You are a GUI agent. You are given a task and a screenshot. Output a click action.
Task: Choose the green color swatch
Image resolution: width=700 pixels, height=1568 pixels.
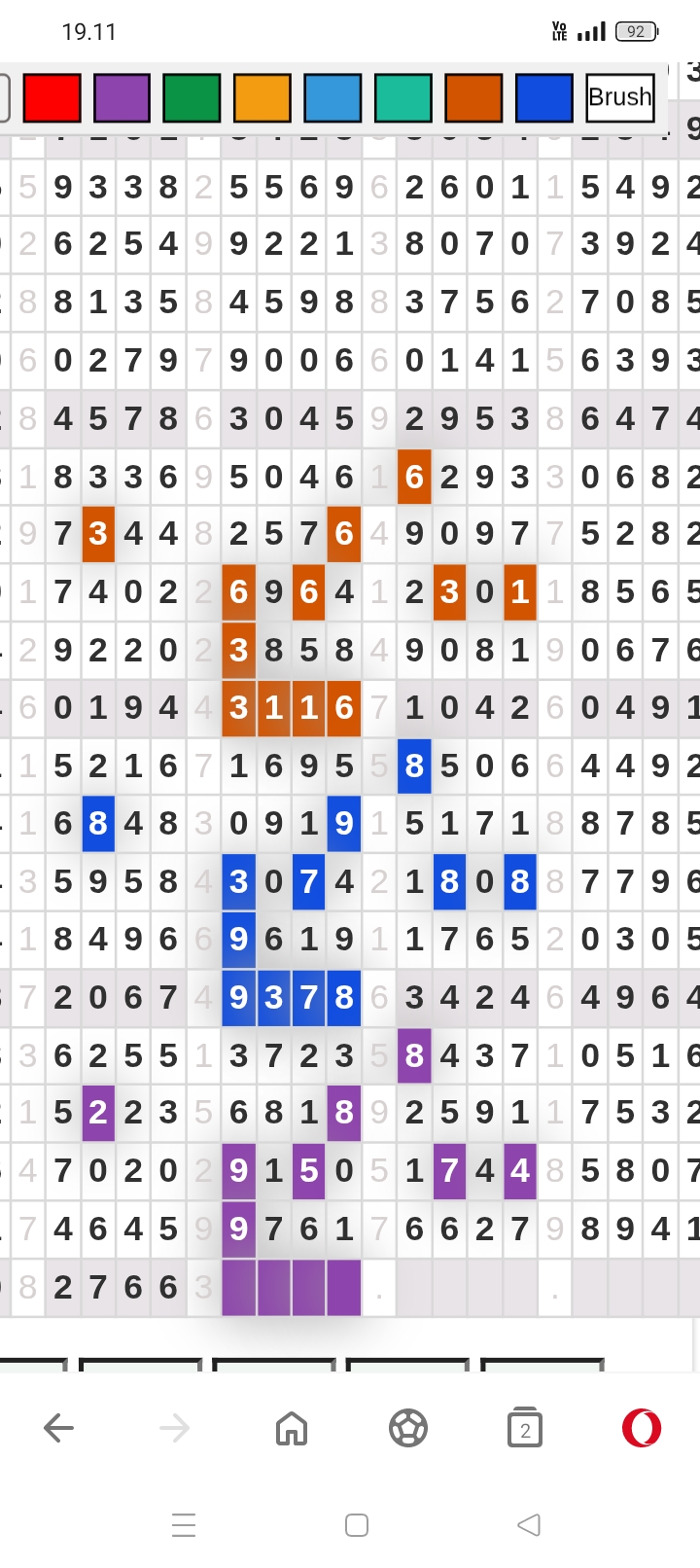pyautogui.click(x=192, y=97)
